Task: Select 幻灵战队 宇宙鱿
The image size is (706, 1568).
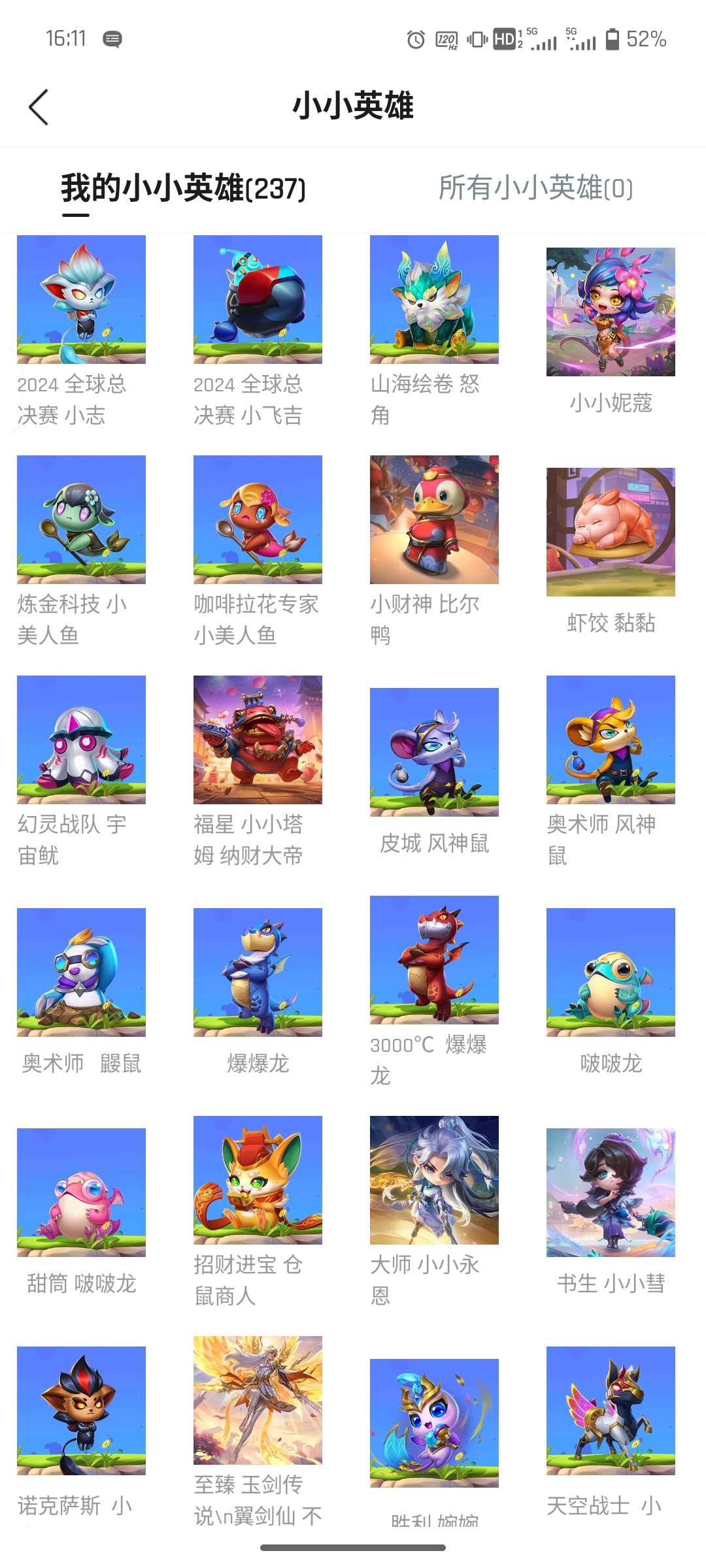Action: coord(81,740)
